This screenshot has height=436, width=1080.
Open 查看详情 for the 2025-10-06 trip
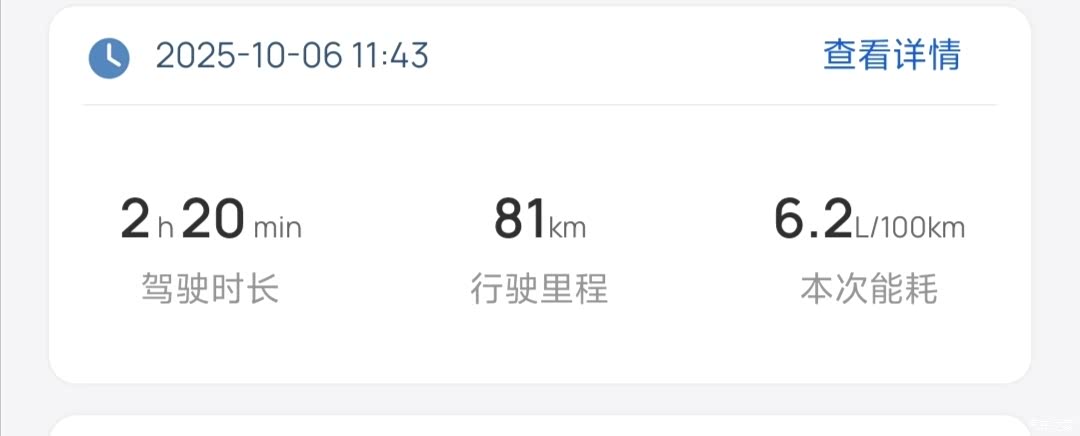[x=891, y=55]
